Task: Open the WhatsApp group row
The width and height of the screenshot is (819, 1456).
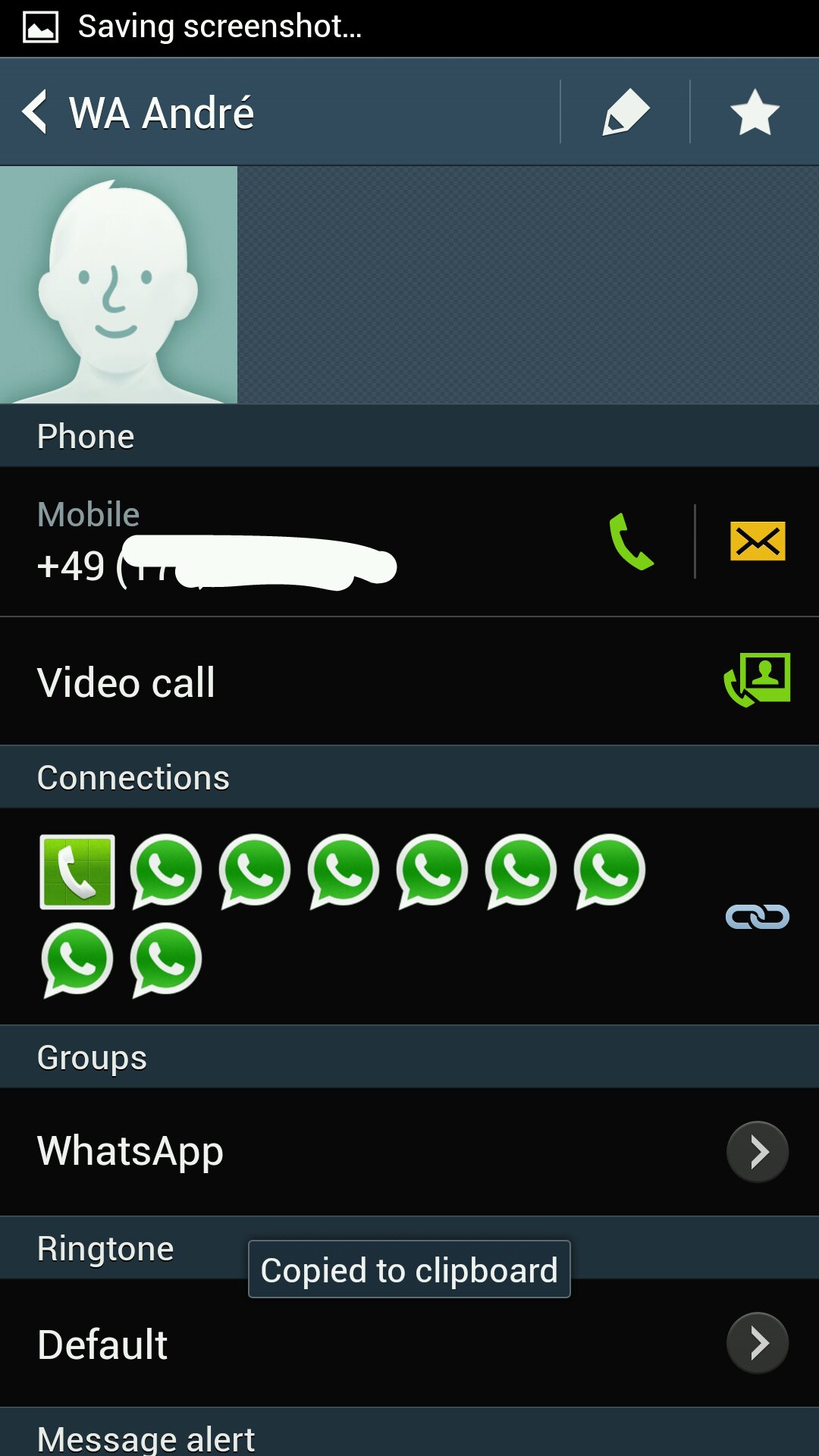Action: tap(409, 1152)
